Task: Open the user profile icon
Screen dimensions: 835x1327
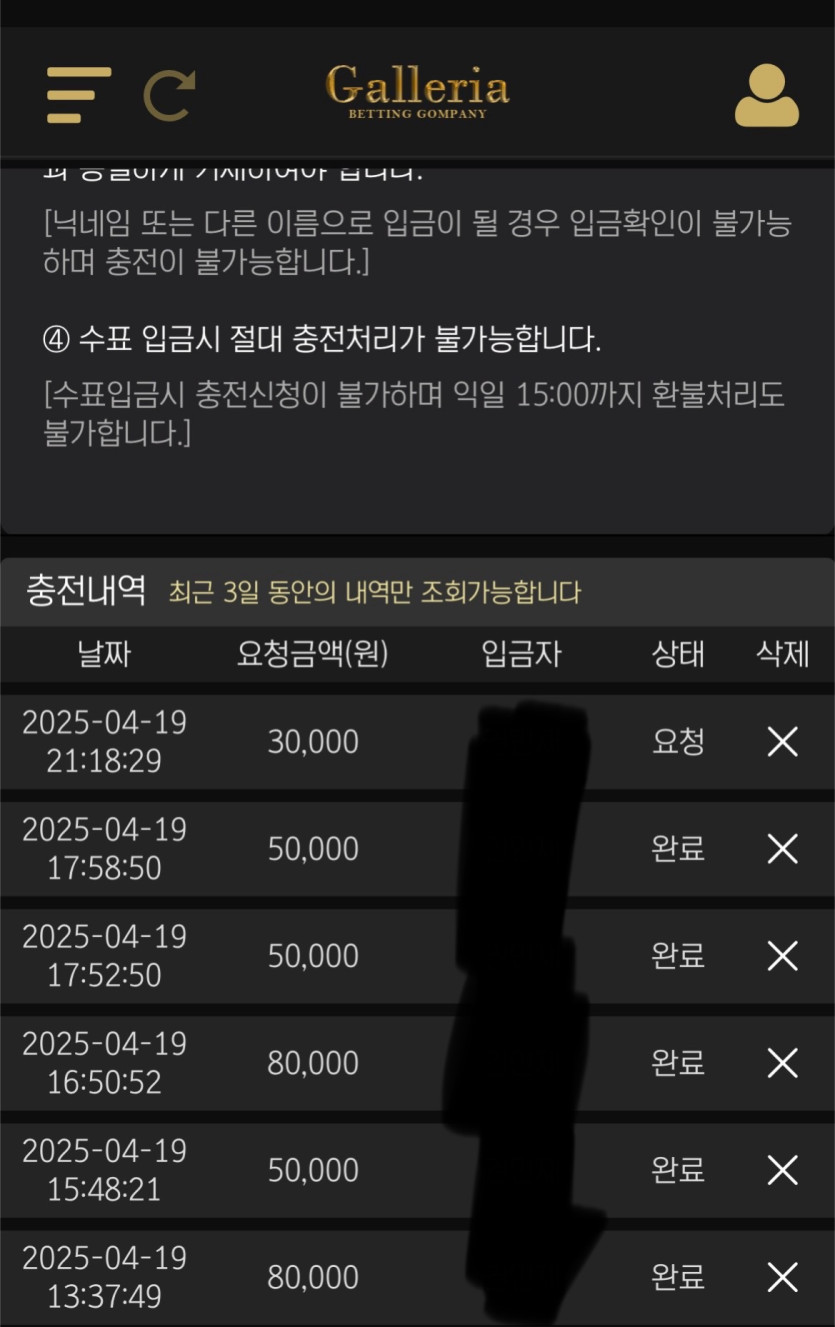Action: point(767,96)
